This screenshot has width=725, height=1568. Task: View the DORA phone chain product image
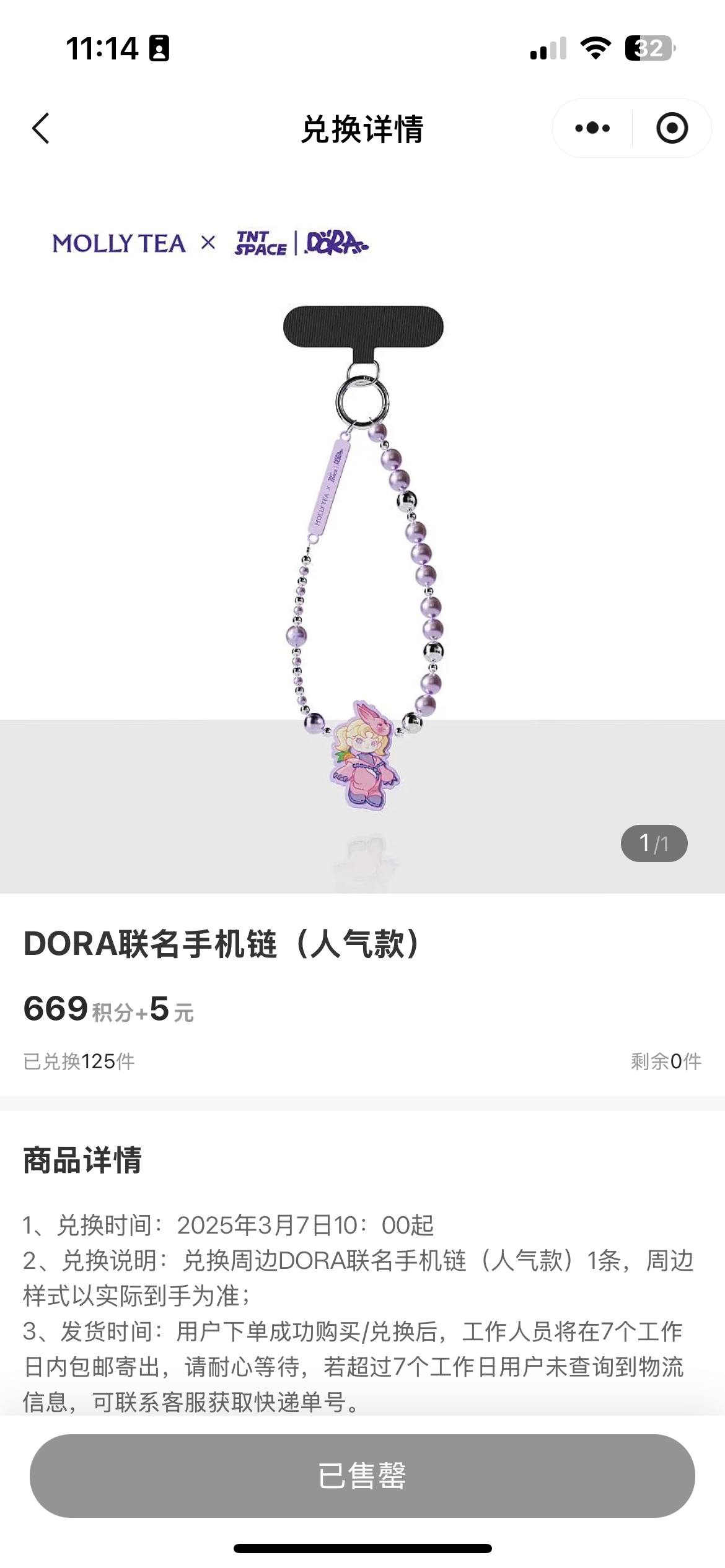point(362,557)
